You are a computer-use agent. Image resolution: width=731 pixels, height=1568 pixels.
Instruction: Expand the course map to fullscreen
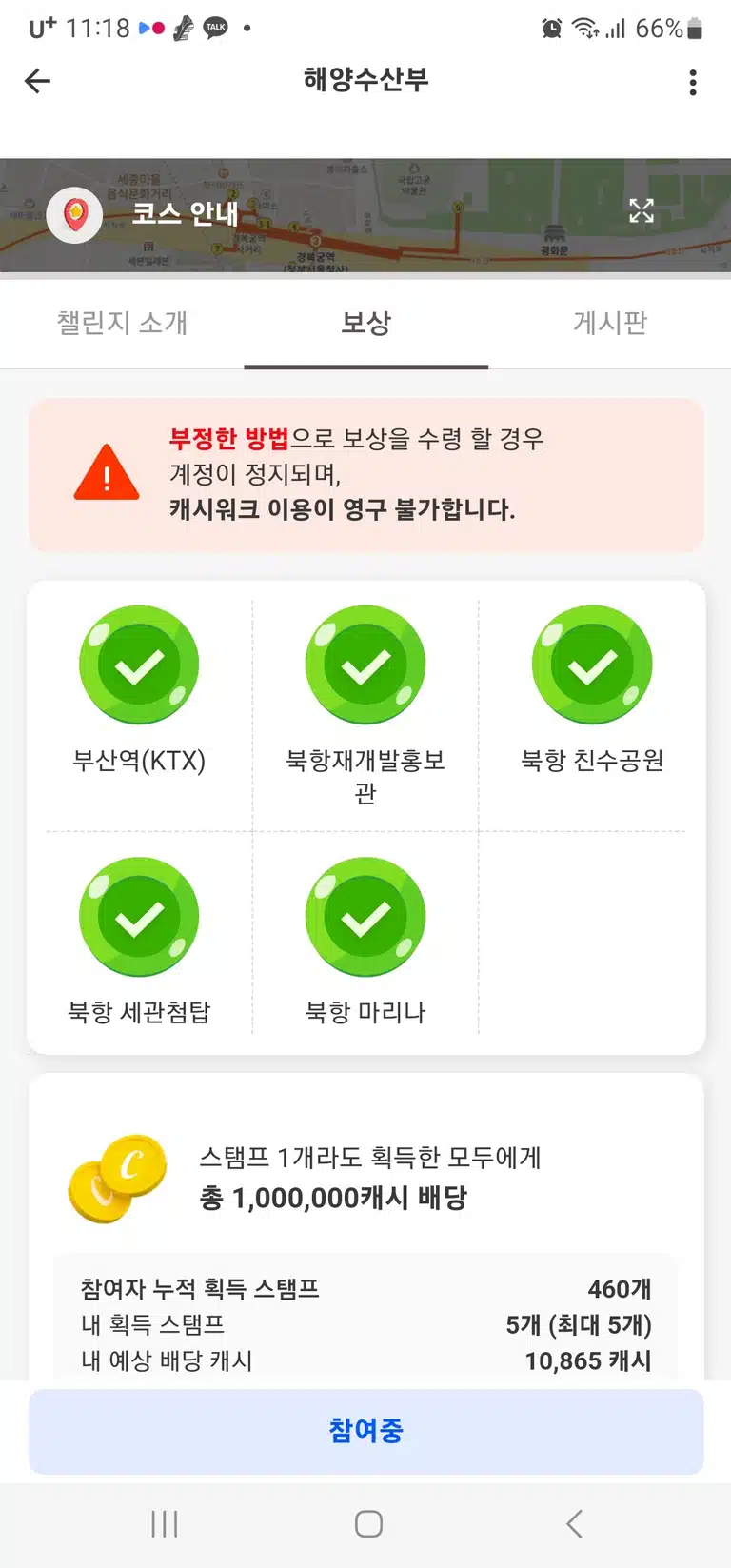pyautogui.click(x=642, y=211)
